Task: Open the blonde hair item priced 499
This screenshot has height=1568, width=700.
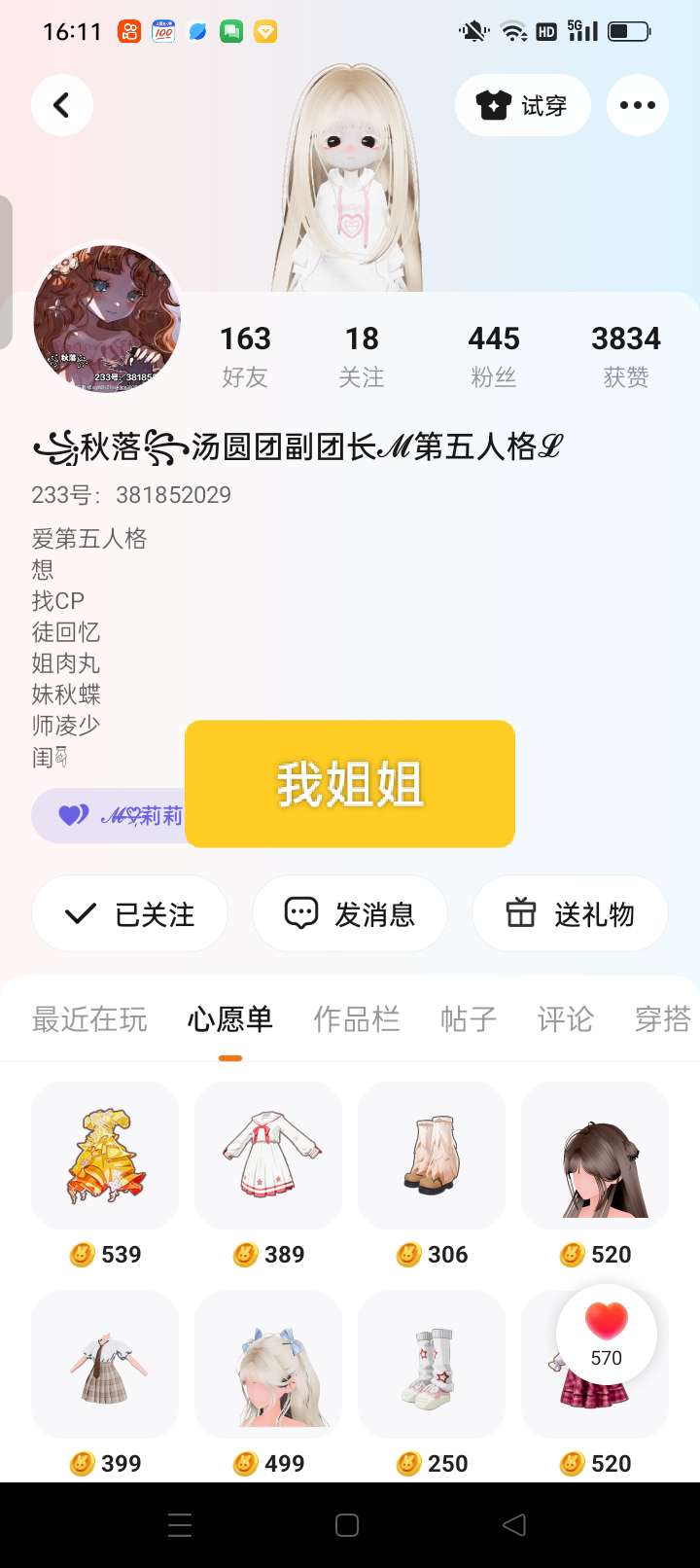Action: (x=268, y=1365)
